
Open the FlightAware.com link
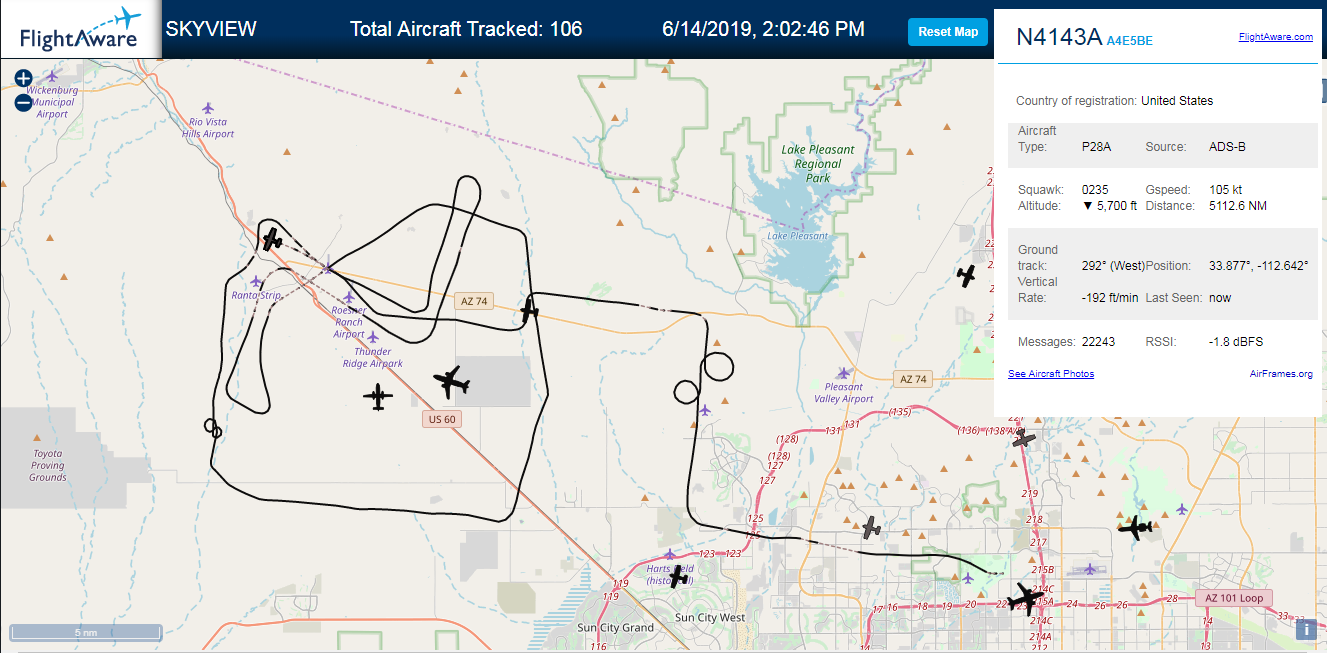[x=1275, y=37]
